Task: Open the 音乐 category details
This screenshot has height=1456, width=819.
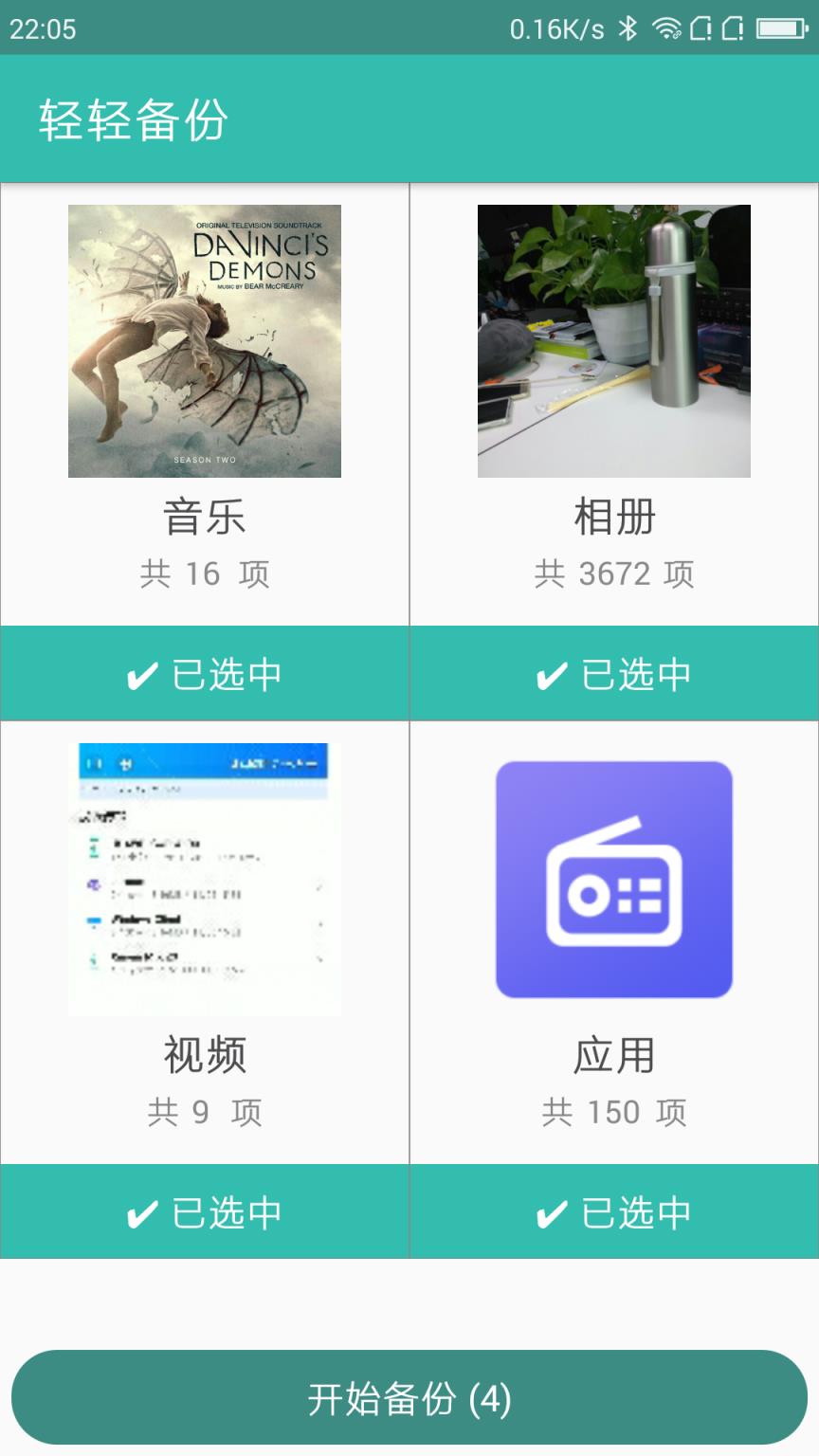Action: click(205, 517)
